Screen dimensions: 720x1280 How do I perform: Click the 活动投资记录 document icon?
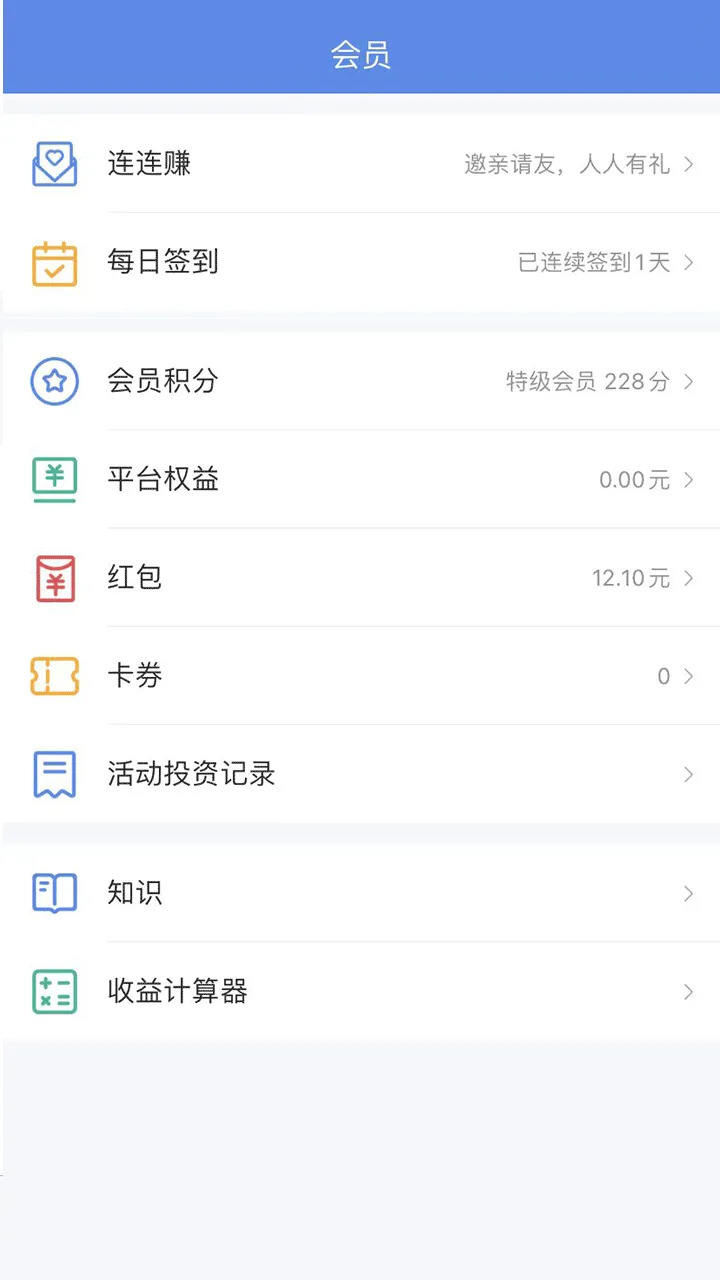click(54, 773)
